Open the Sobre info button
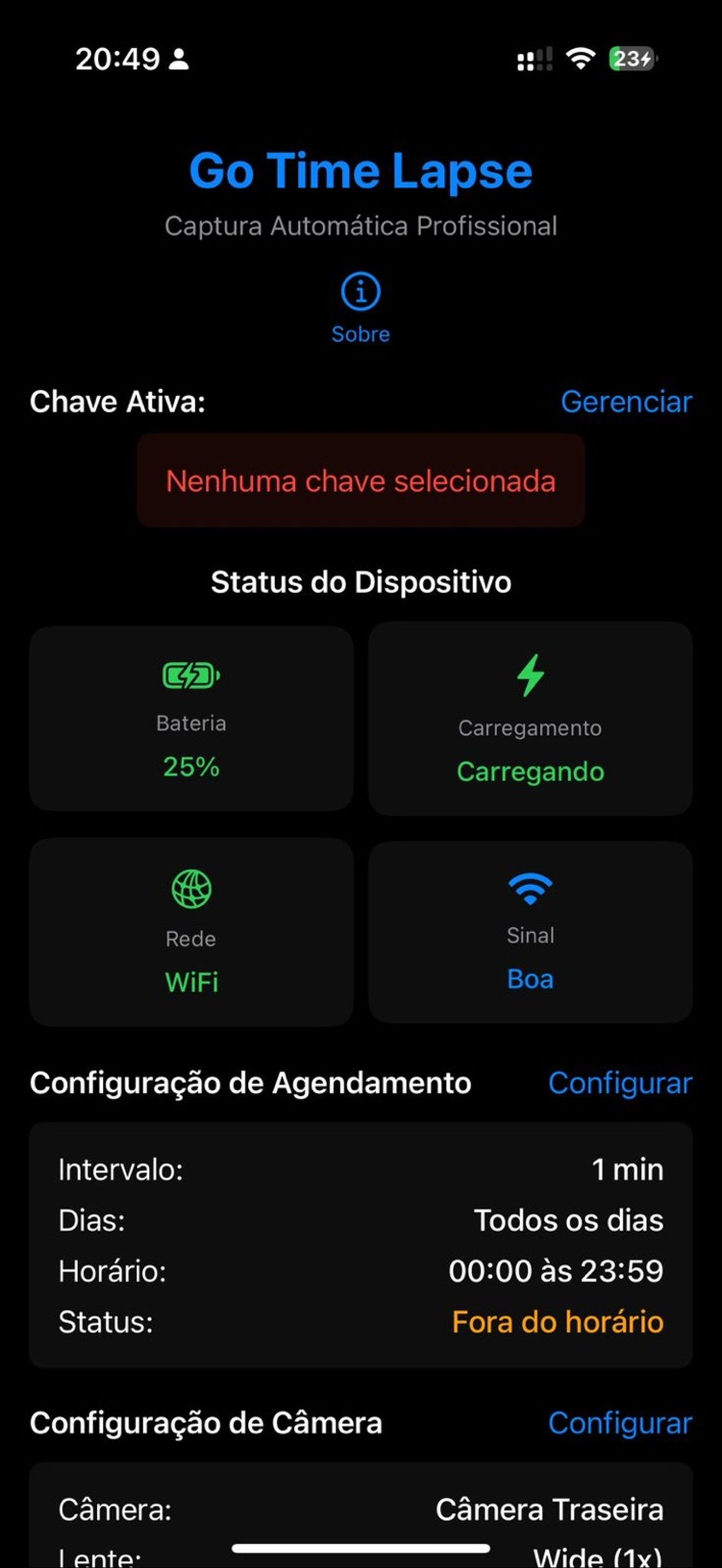722x1568 pixels. point(360,308)
